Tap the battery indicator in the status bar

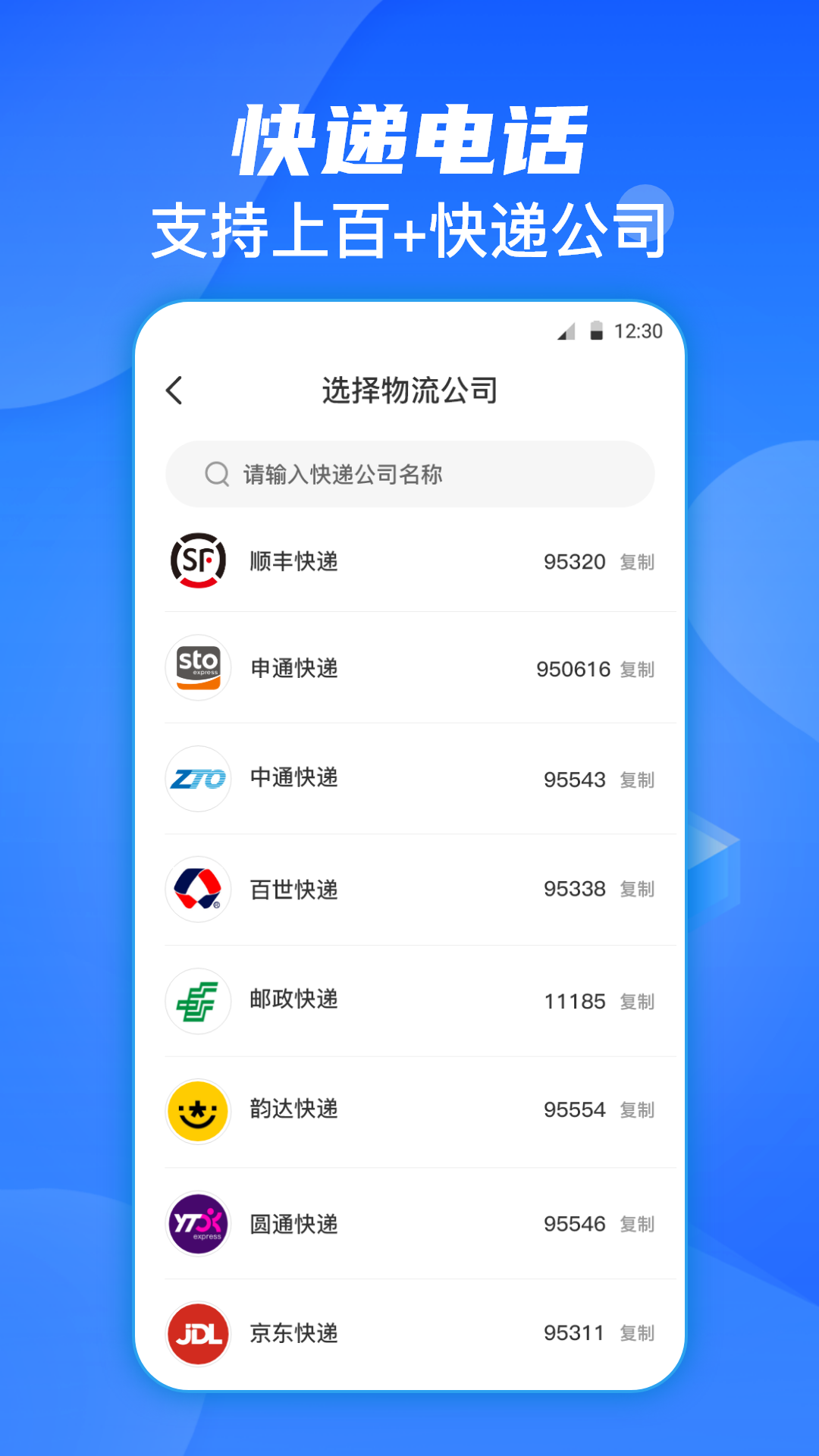[x=598, y=331]
